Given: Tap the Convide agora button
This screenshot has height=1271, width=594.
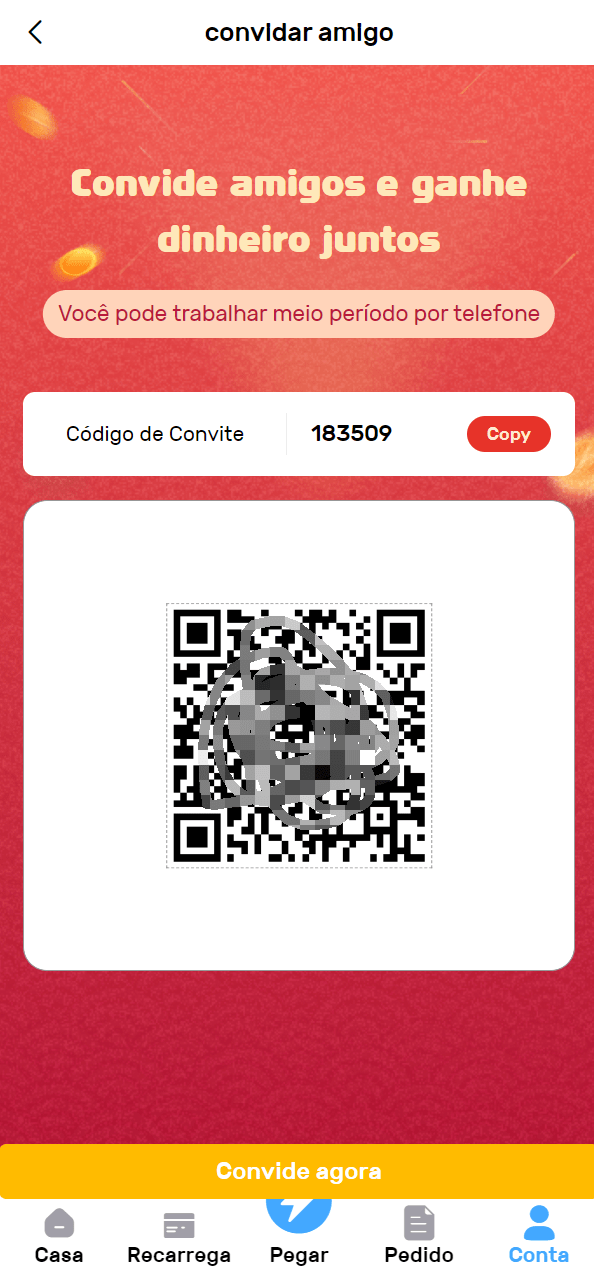Looking at the screenshot, I should point(298,1171).
